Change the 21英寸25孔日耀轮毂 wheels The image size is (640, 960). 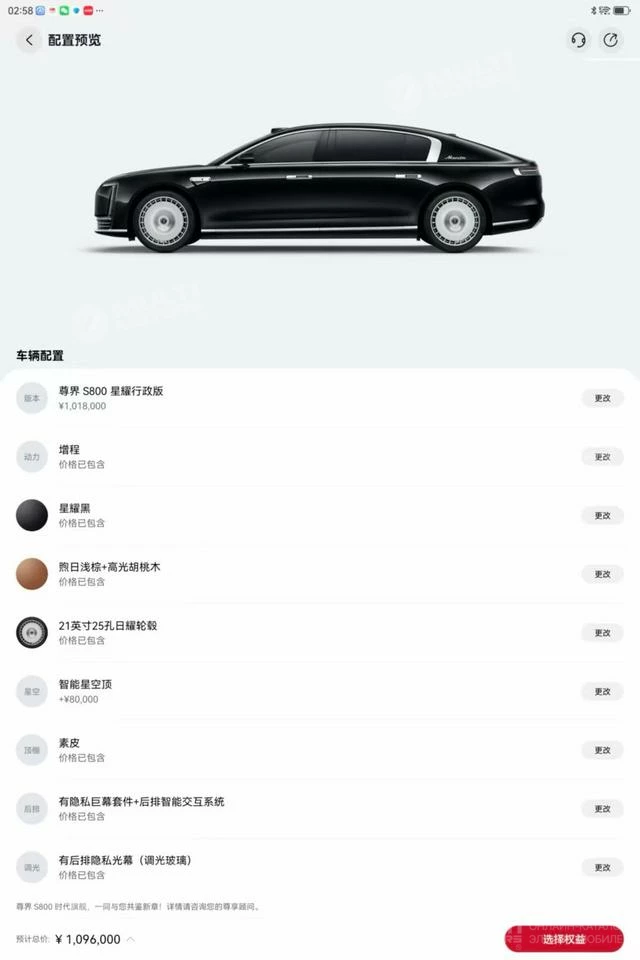click(x=602, y=632)
